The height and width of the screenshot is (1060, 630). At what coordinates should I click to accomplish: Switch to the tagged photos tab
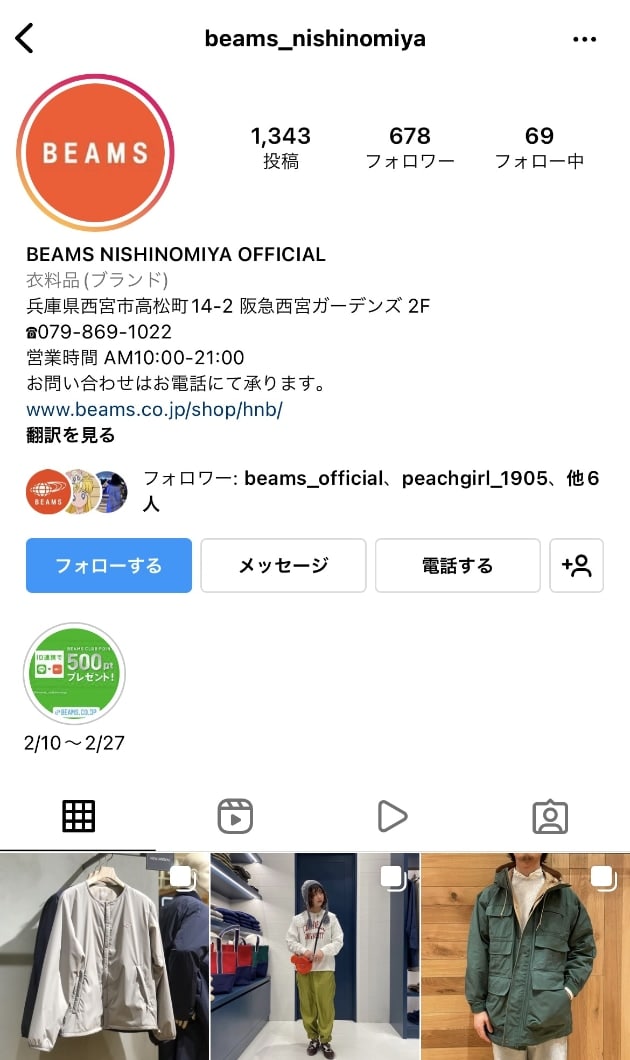[x=550, y=816]
